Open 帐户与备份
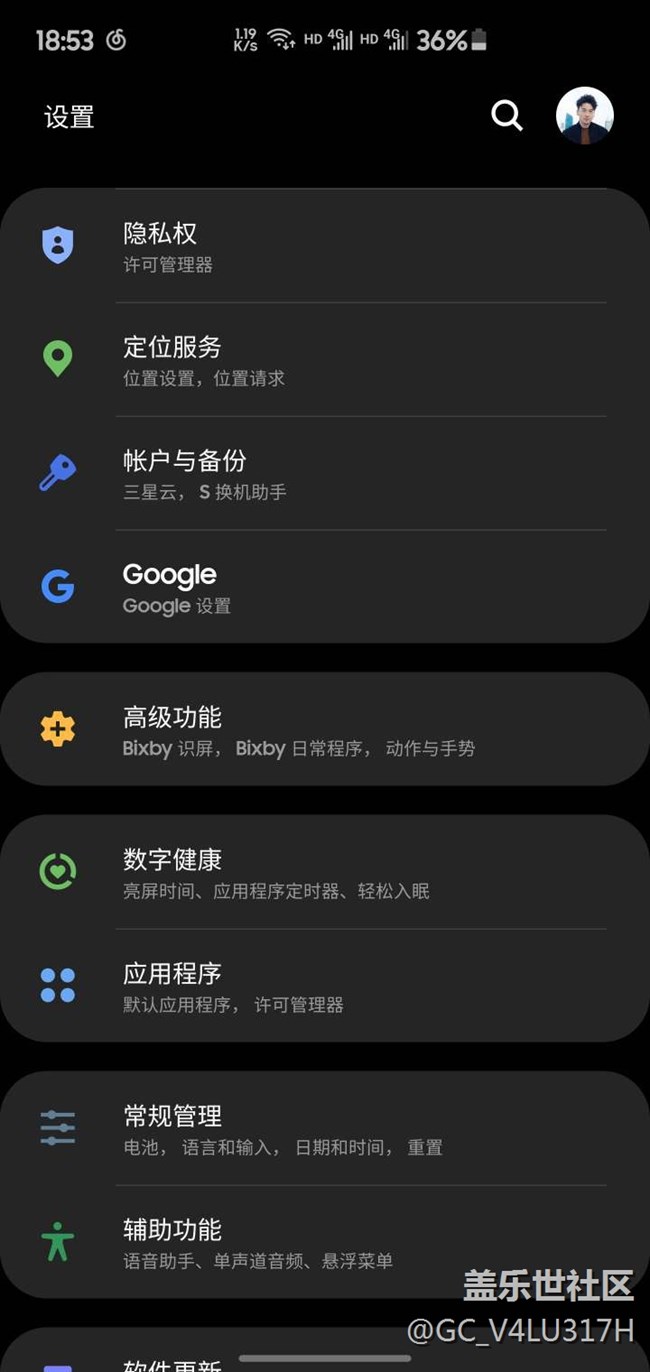The image size is (650, 1372). pyautogui.click(x=325, y=474)
